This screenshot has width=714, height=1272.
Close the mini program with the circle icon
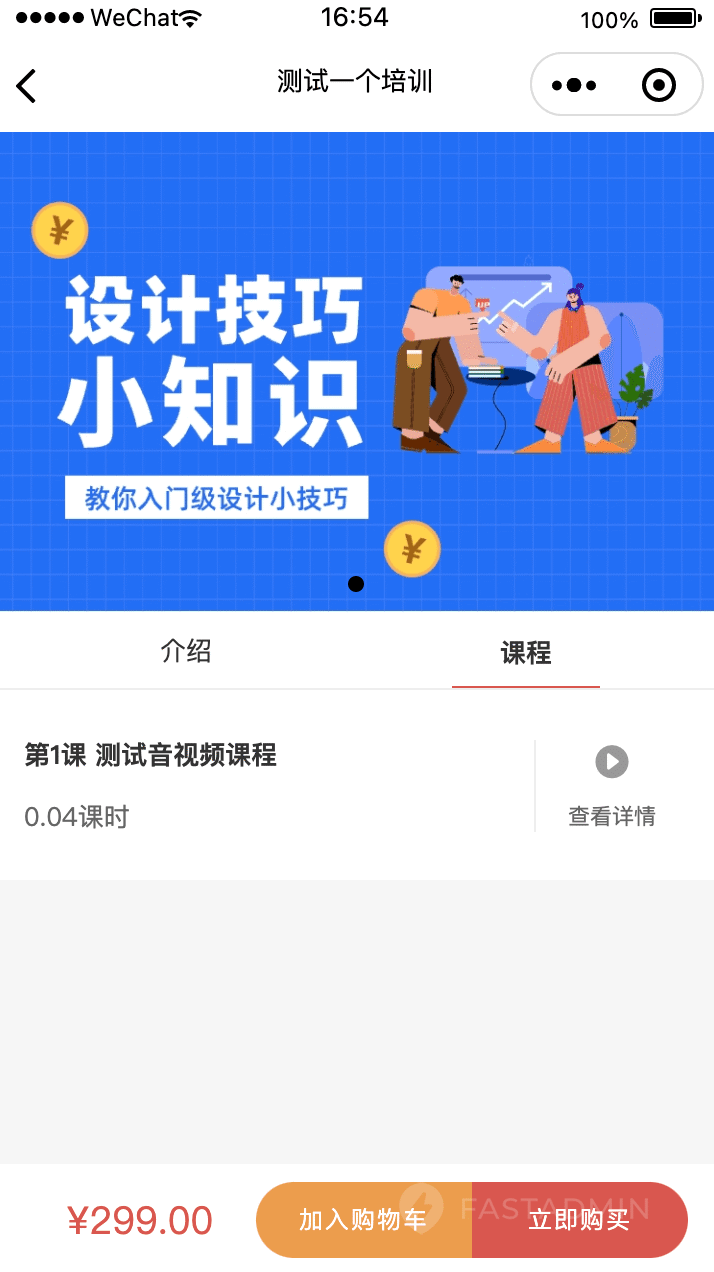pos(658,86)
